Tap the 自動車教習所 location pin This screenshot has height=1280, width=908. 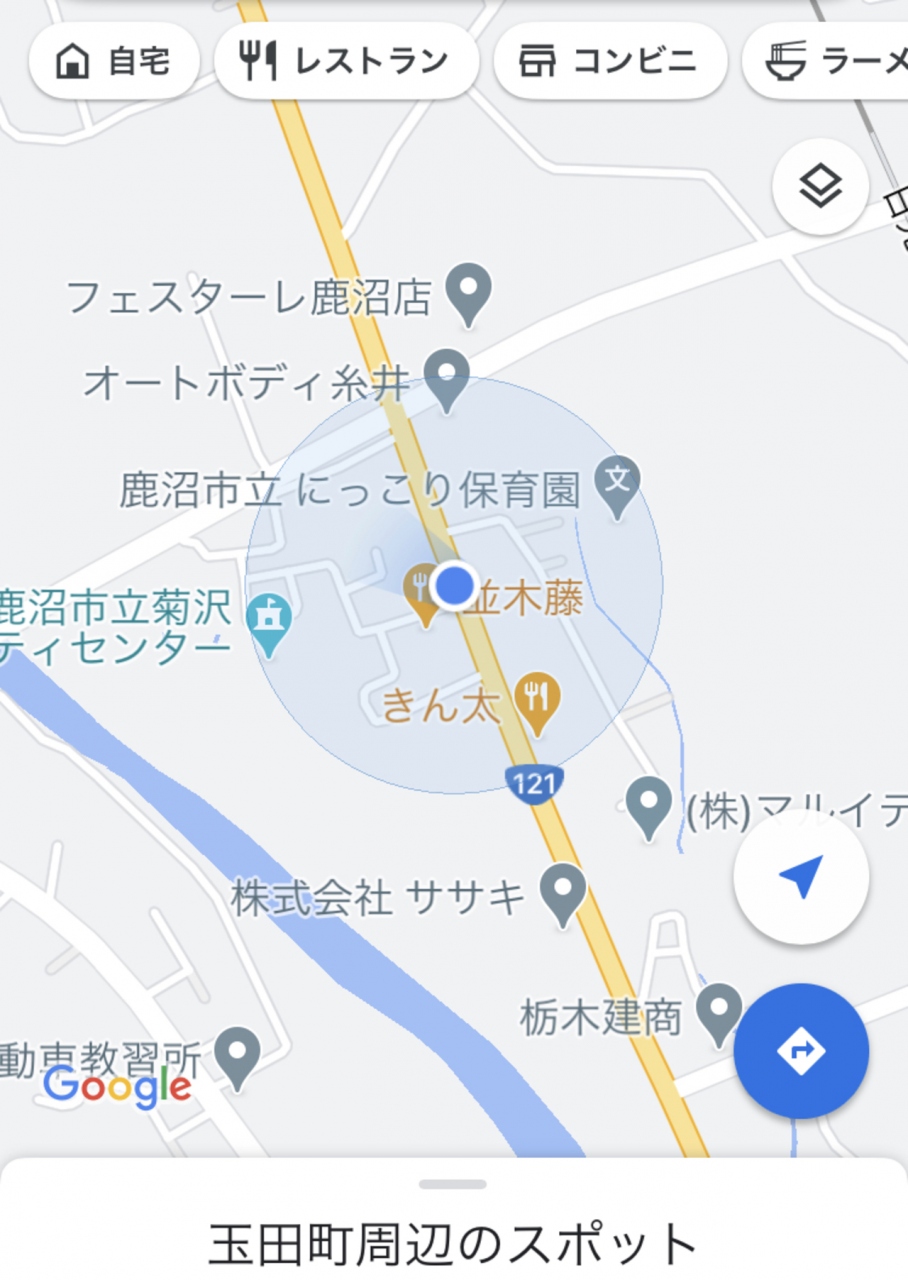tap(238, 1055)
